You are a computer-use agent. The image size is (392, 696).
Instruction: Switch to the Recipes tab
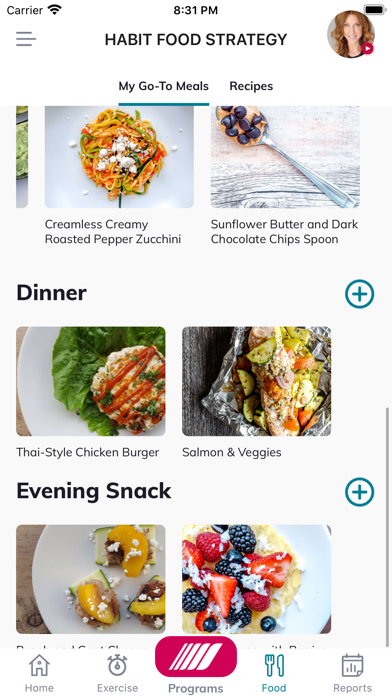tap(251, 86)
